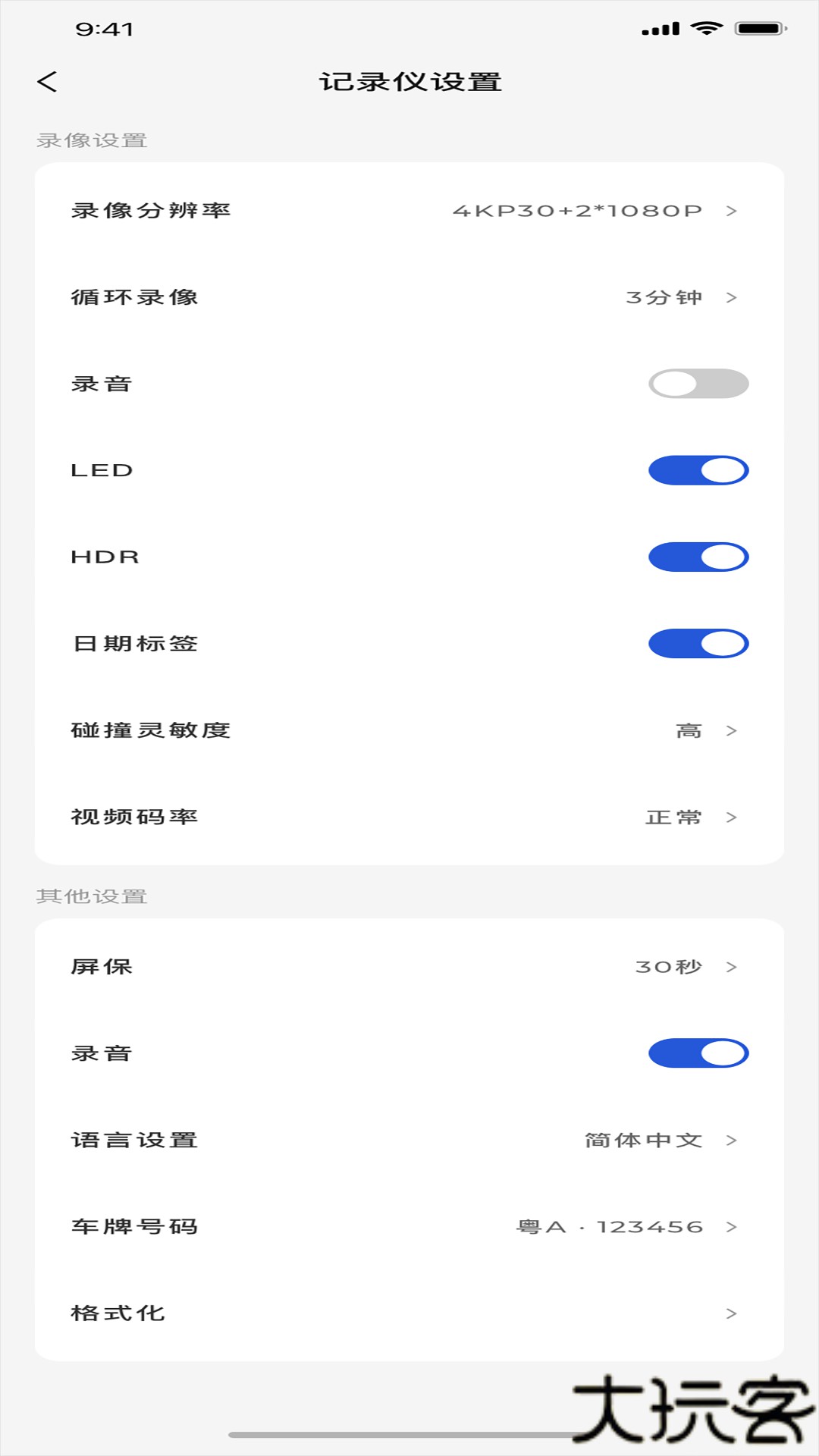Edit the 车牌号码 license plate entry

pyautogui.click(x=409, y=1225)
